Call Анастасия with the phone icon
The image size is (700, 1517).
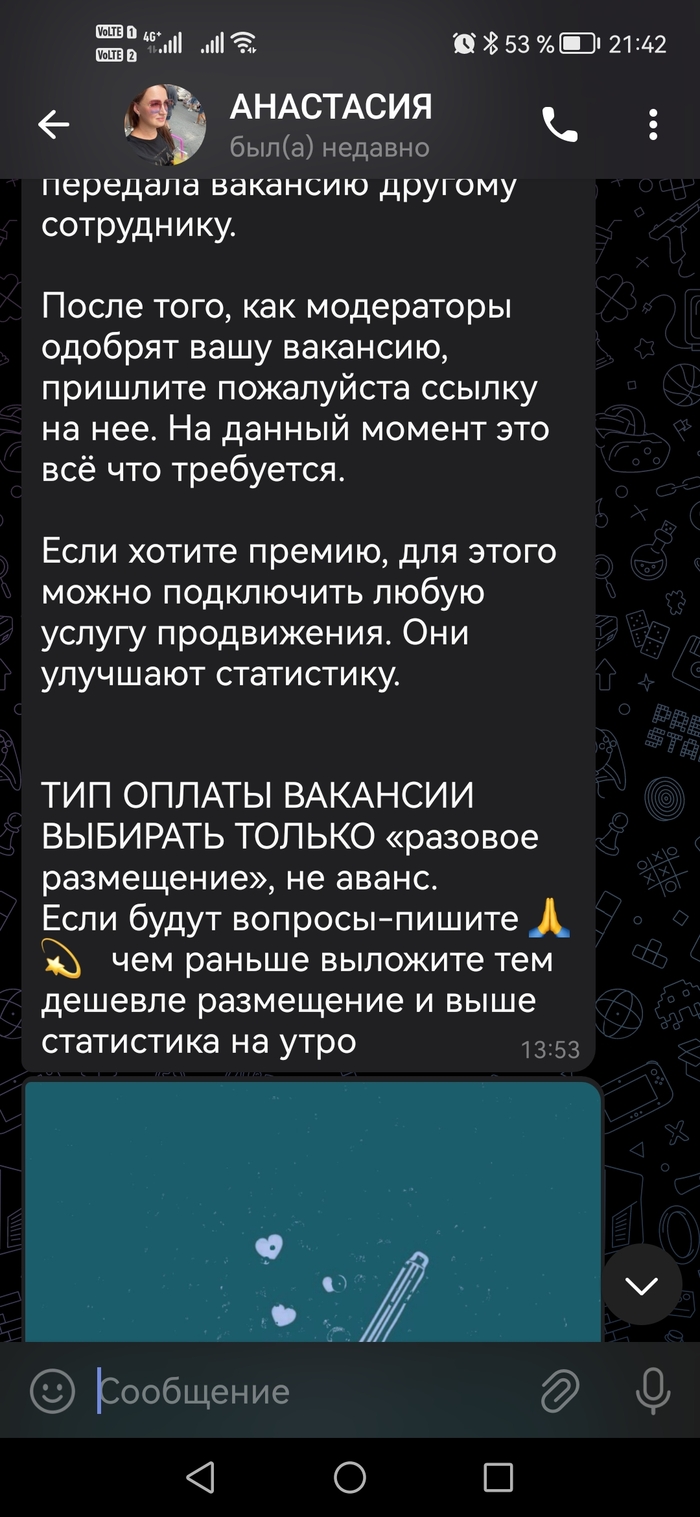pos(560,124)
